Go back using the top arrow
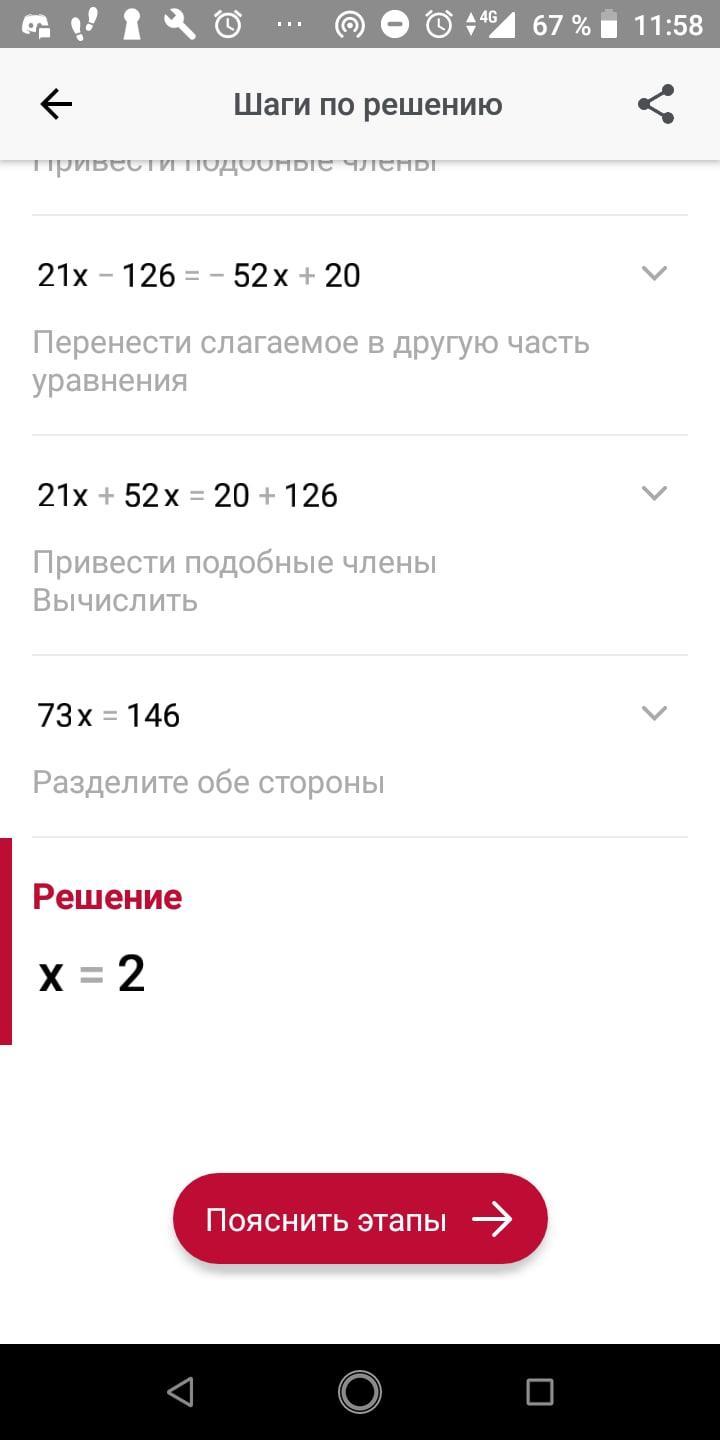 56,104
